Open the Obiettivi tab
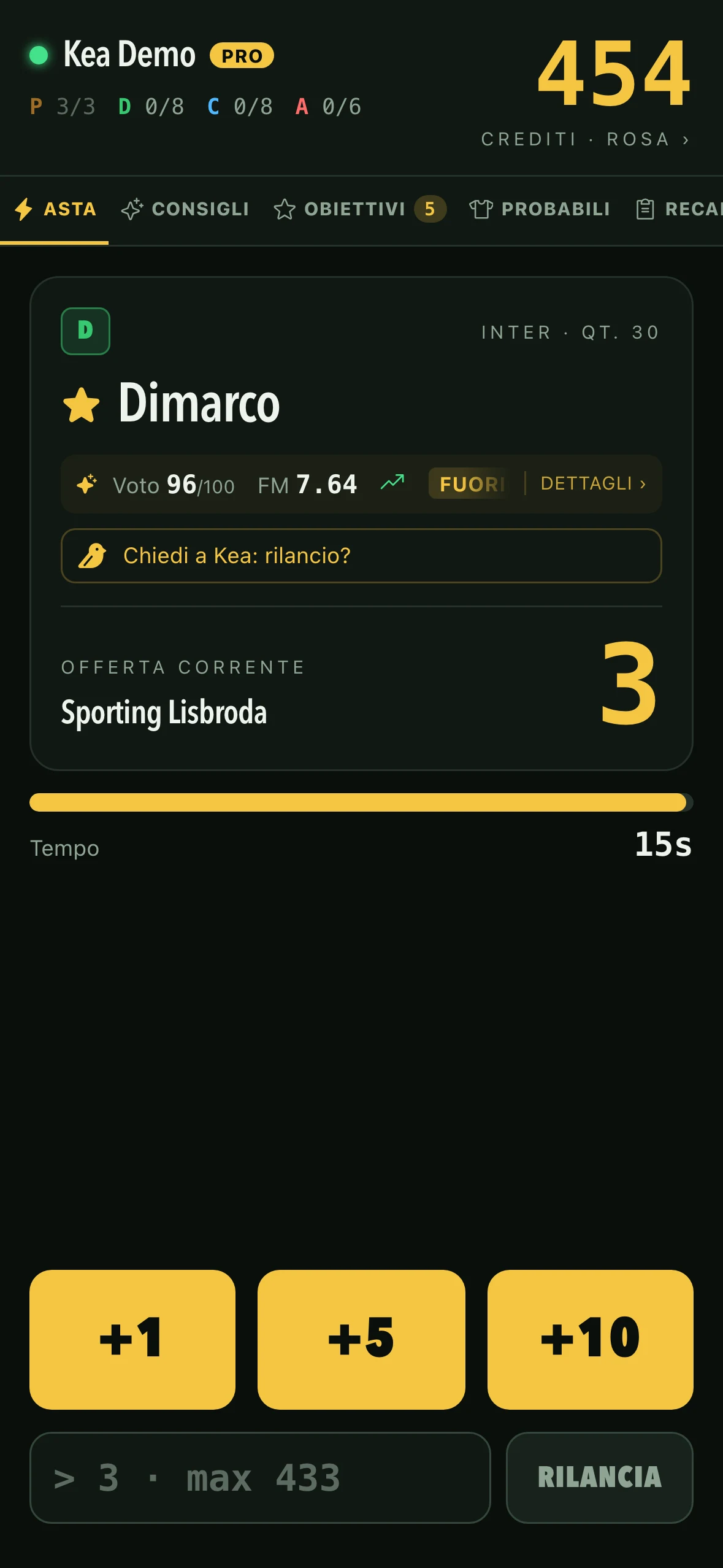Viewport: 723px width, 1568px height. (360, 209)
